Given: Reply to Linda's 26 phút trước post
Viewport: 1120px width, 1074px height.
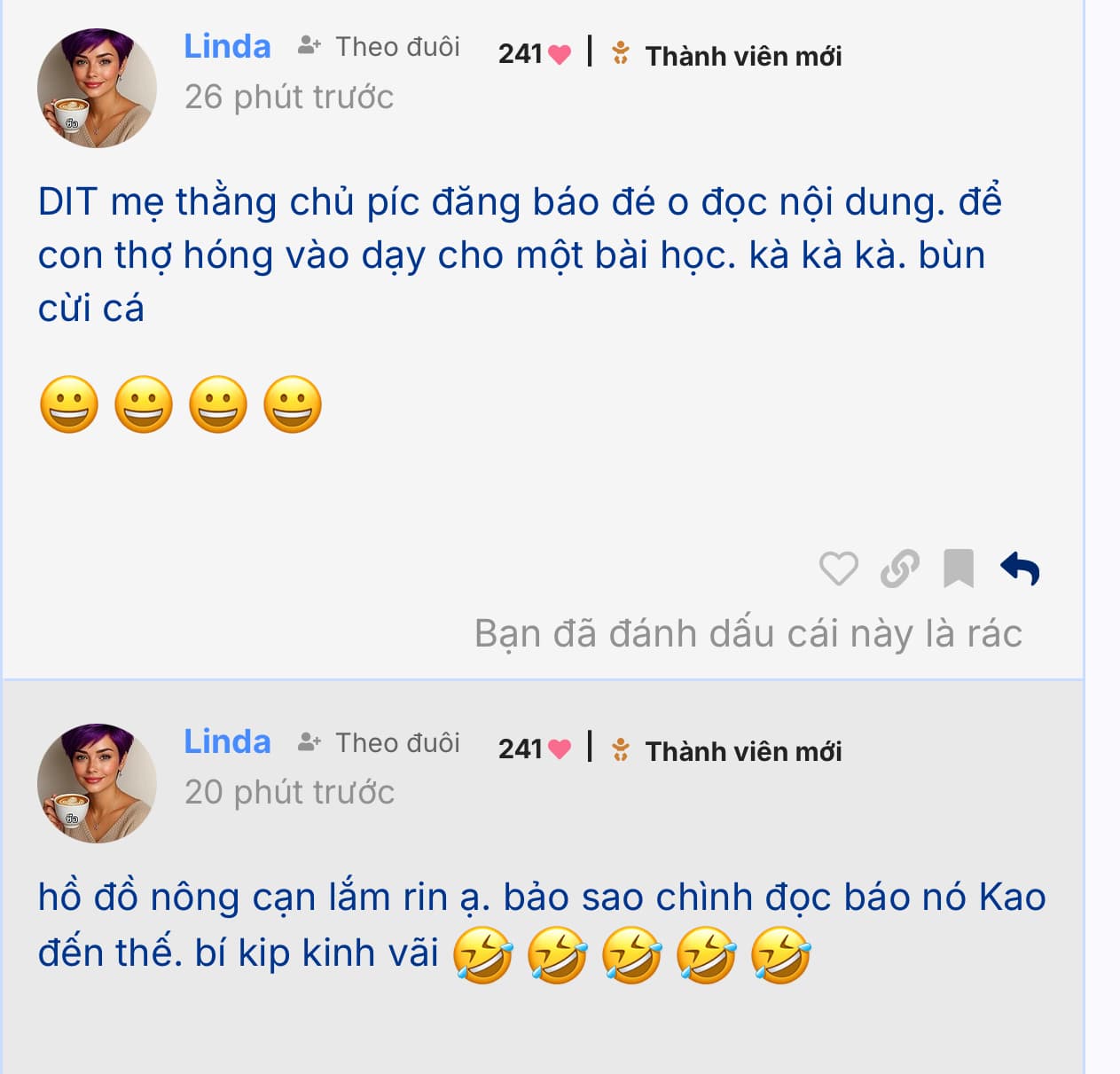Looking at the screenshot, I should pos(1020,569).
